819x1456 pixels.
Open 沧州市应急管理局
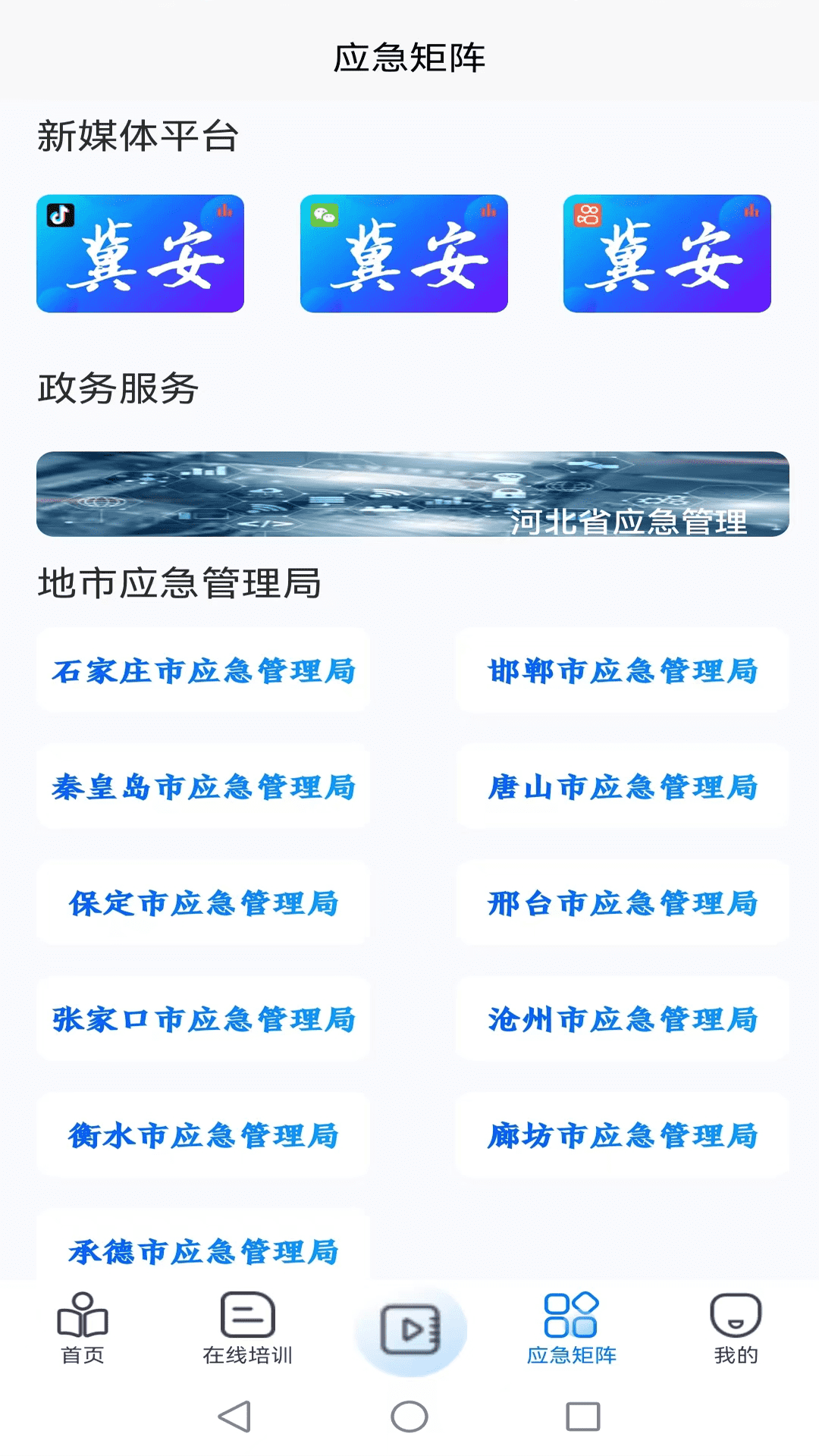(x=622, y=1018)
